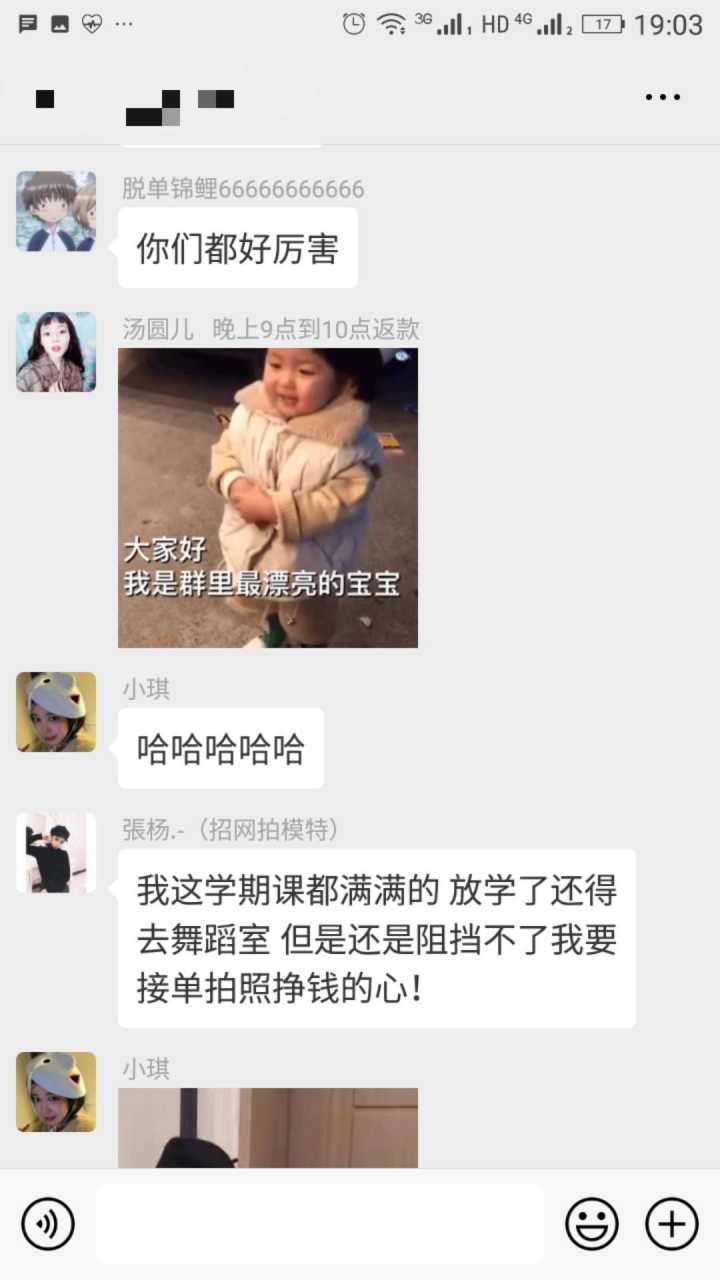View 汤圆儿's avatar profile
This screenshot has width=720, height=1280.
coord(56,351)
